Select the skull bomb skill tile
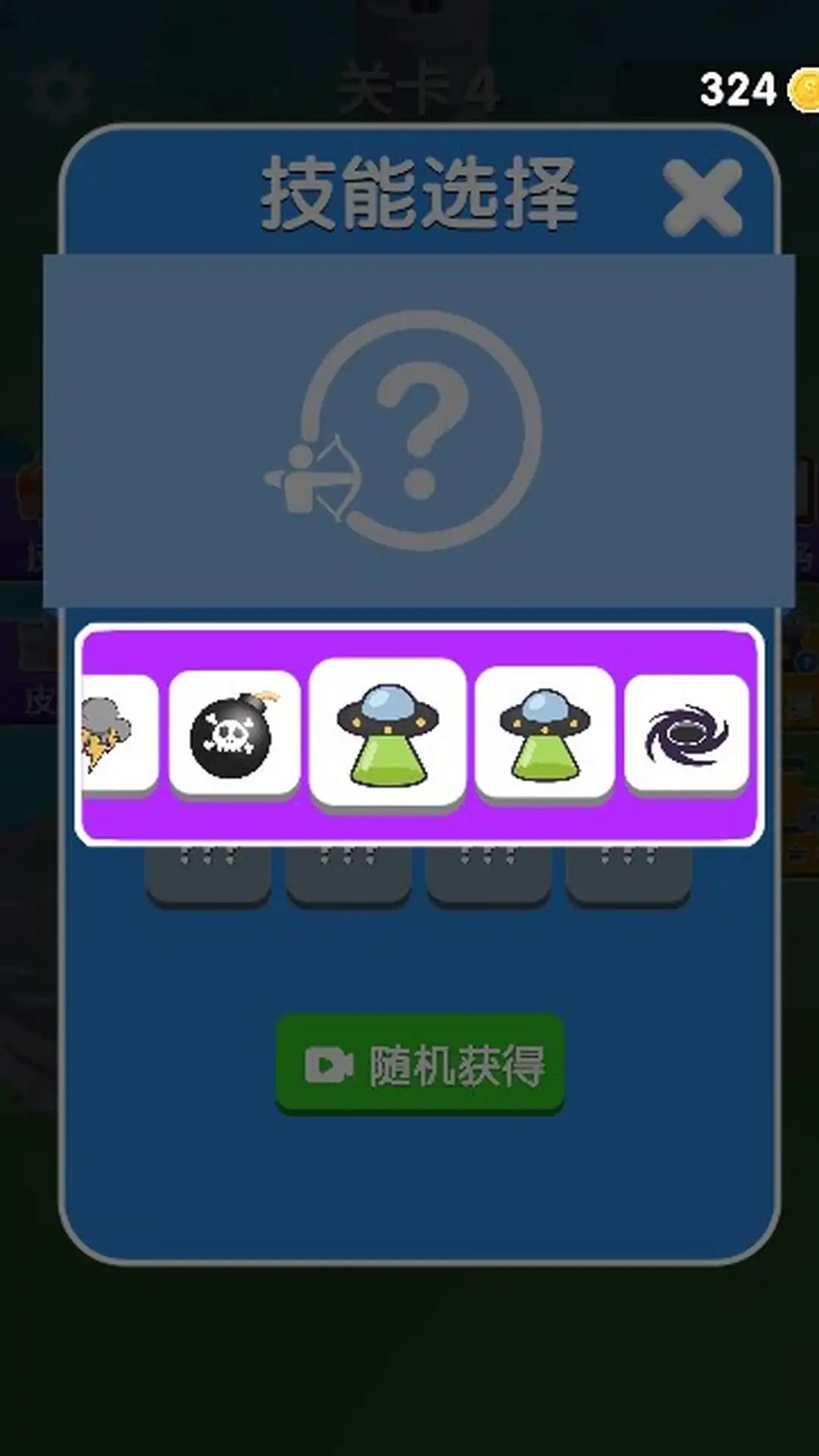This screenshot has width=819, height=1456. coord(234,733)
